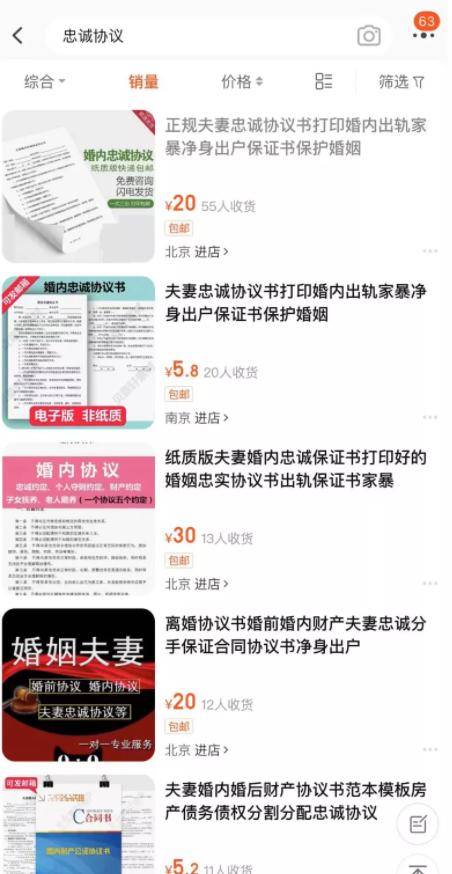Sort results by 价格

(x=242, y=82)
